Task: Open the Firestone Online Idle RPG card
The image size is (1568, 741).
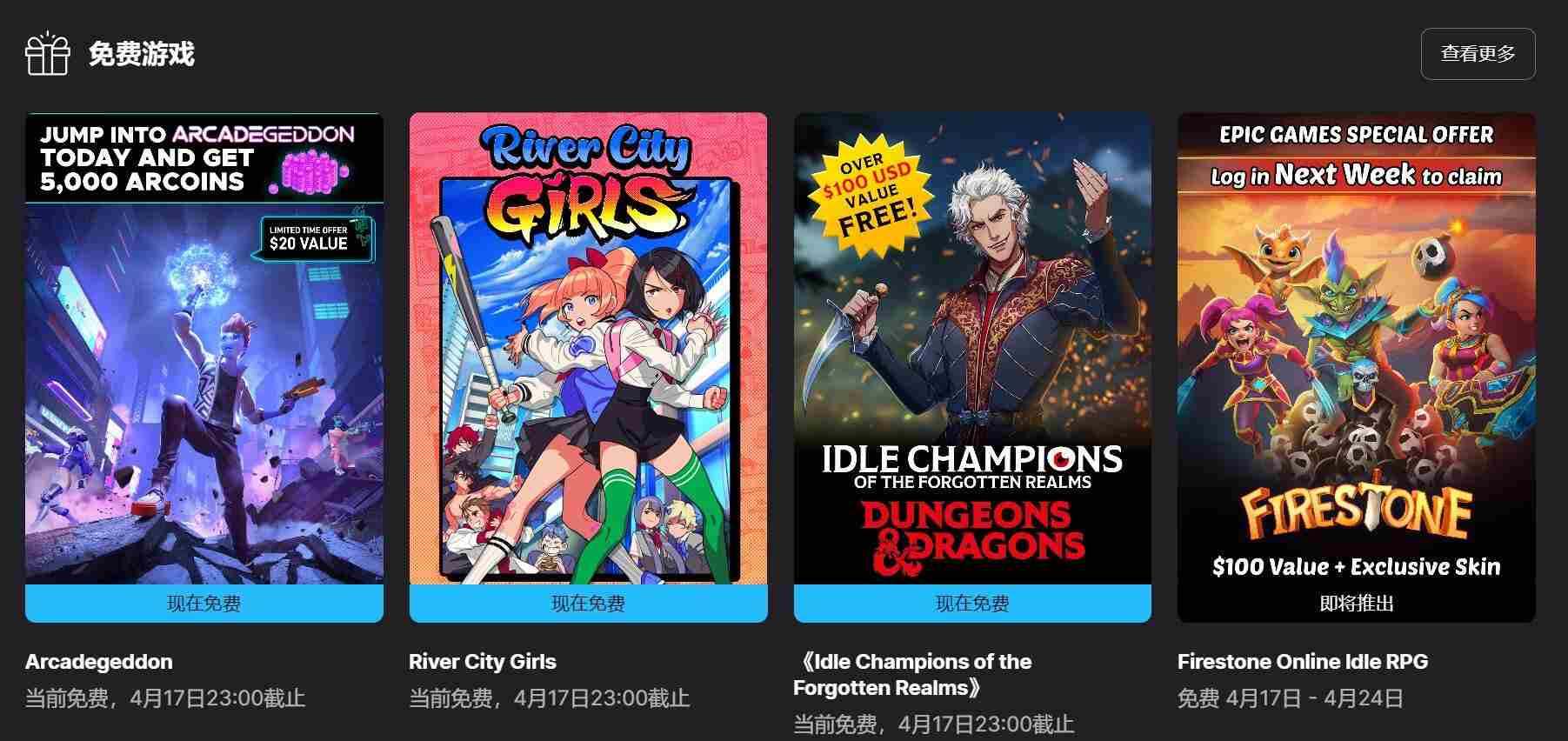Action: pyautogui.click(x=1356, y=365)
